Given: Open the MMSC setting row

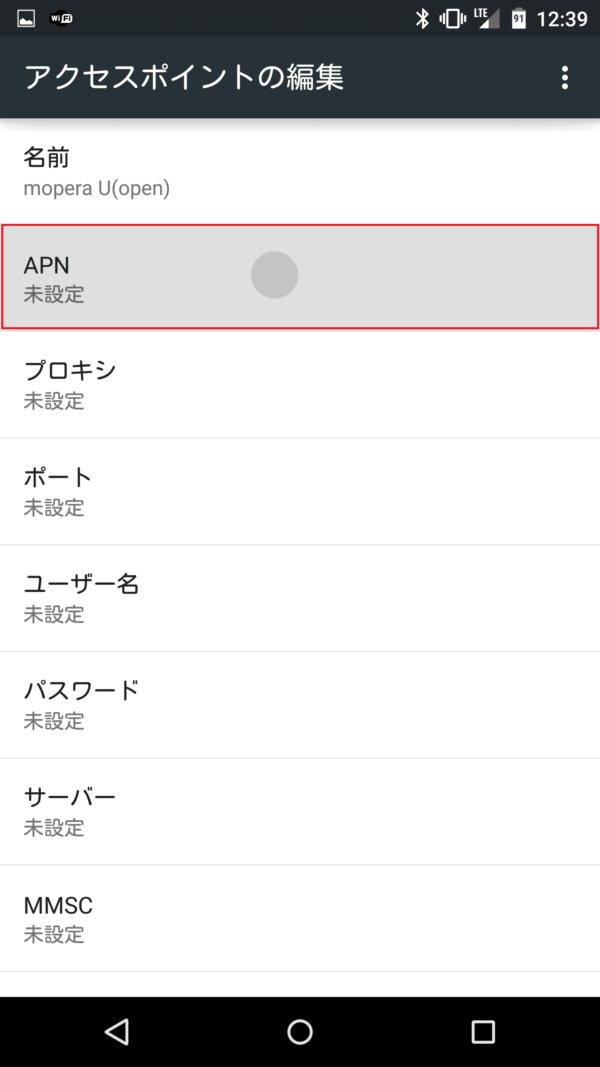Looking at the screenshot, I should tap(300, 918).
